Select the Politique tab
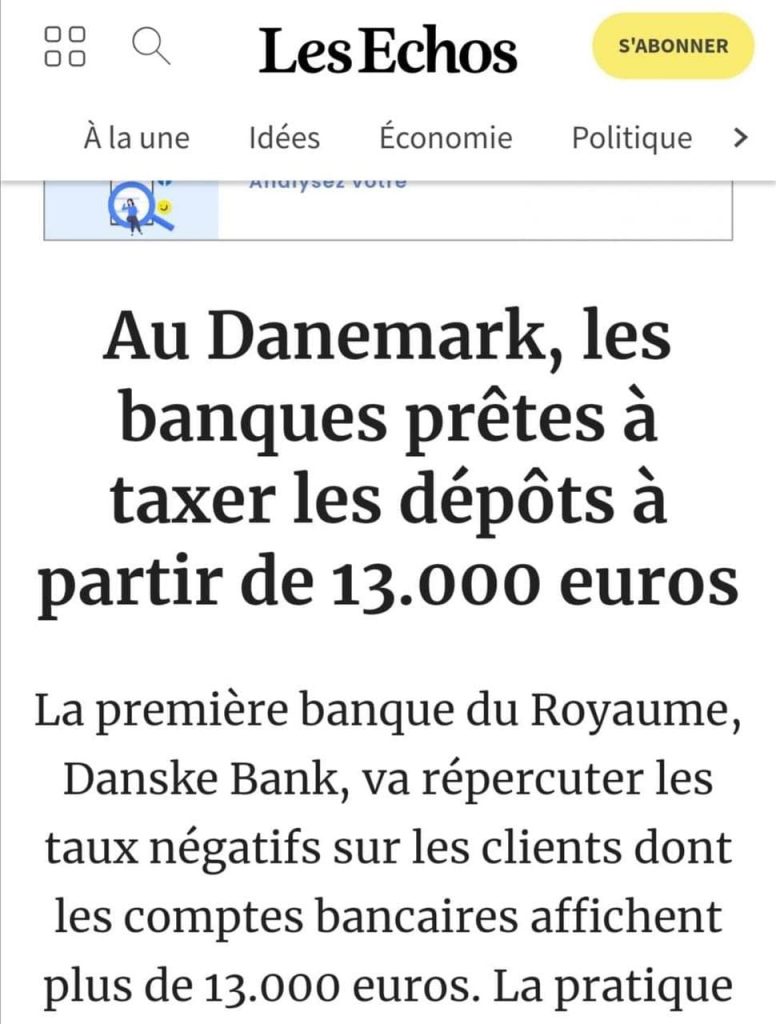 tap(631, 138)
